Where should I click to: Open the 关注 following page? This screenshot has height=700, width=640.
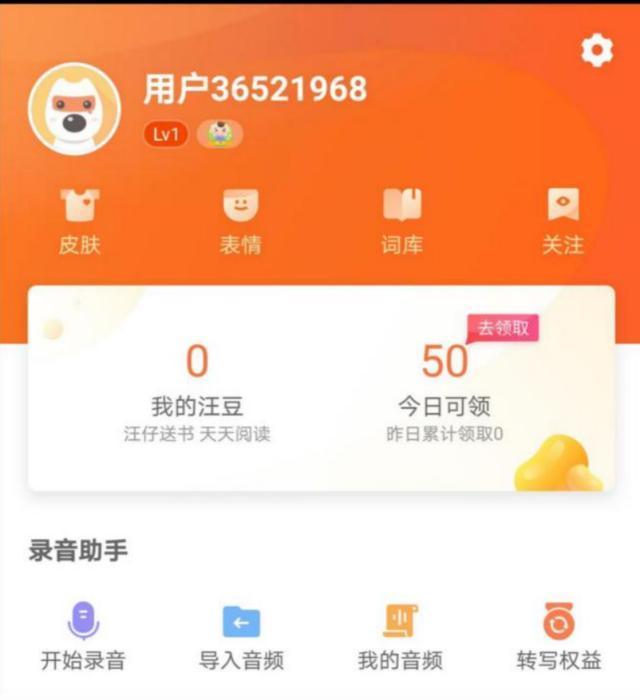pos(562,222)
